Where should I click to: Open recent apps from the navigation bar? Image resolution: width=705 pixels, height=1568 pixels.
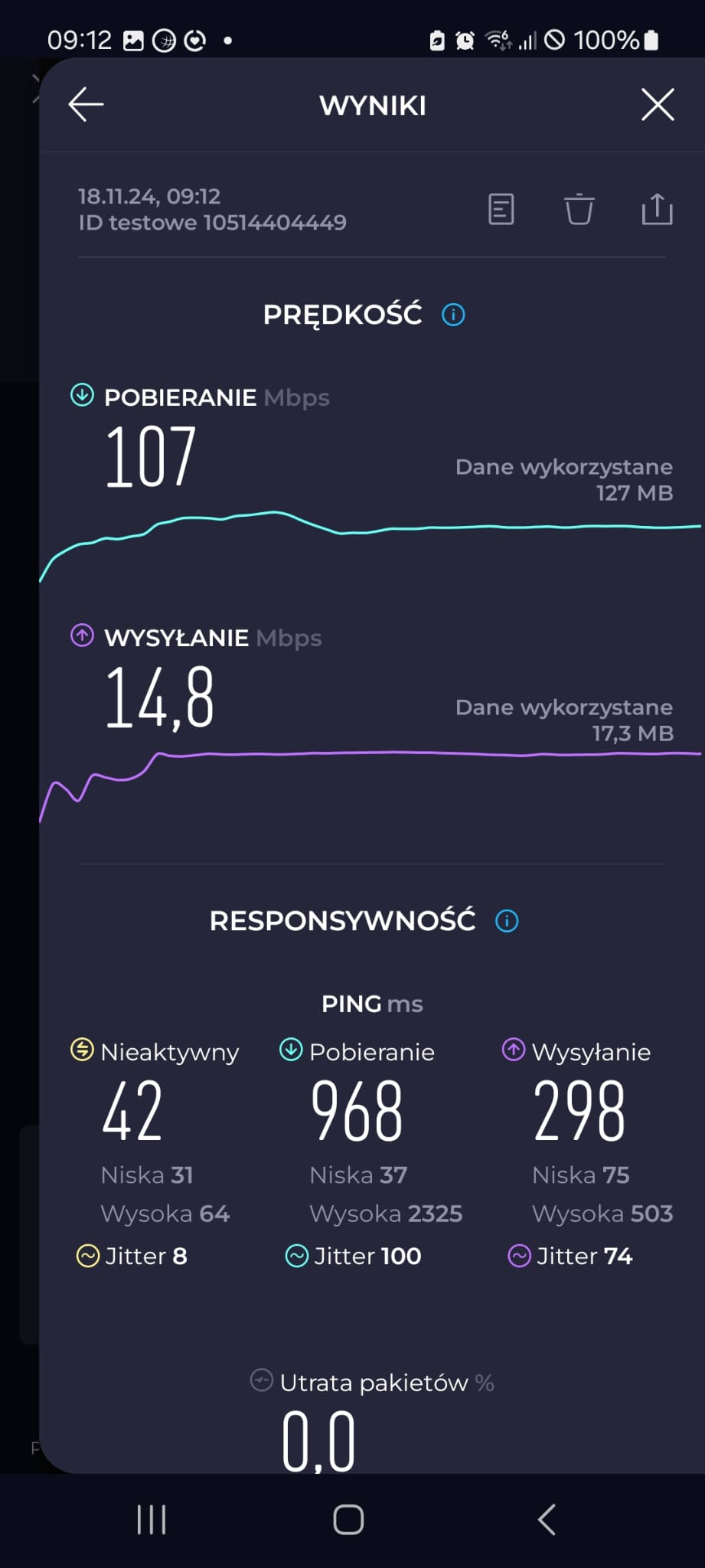point(152,1520)
